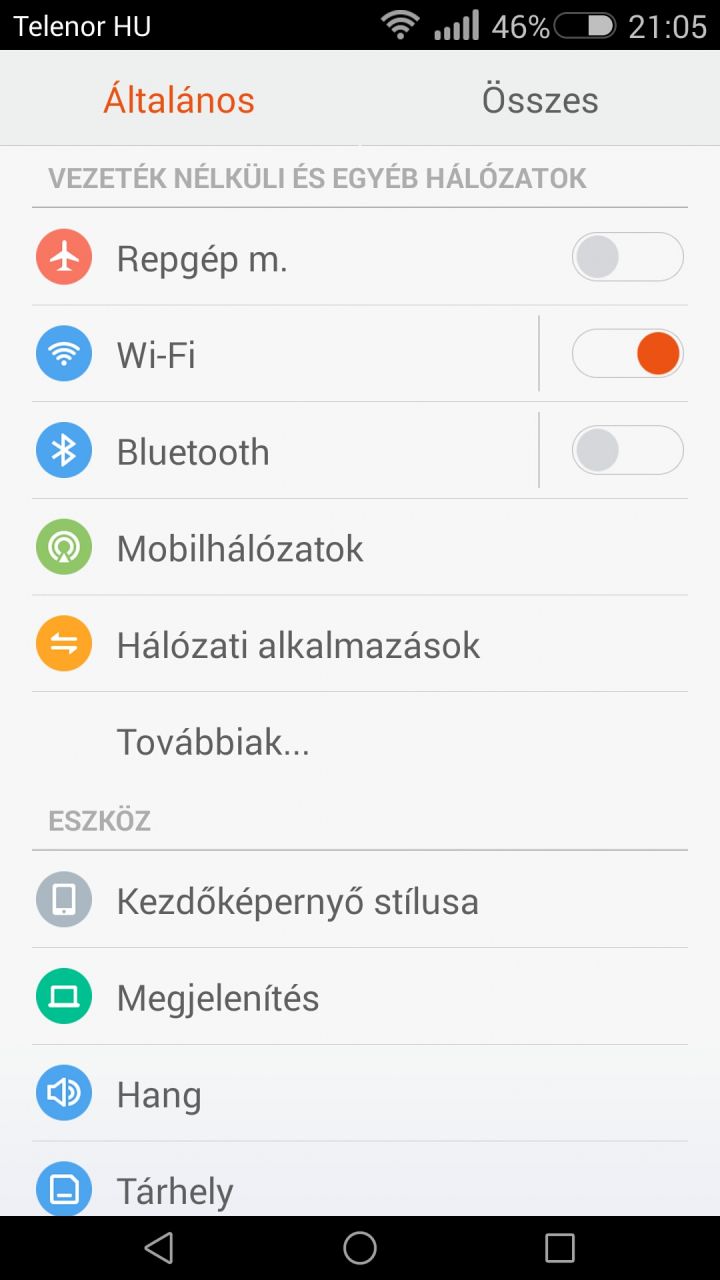Open the Wi-Fi settings row
The width and height of the screenshot is (720, 1280).
[280, 354]
